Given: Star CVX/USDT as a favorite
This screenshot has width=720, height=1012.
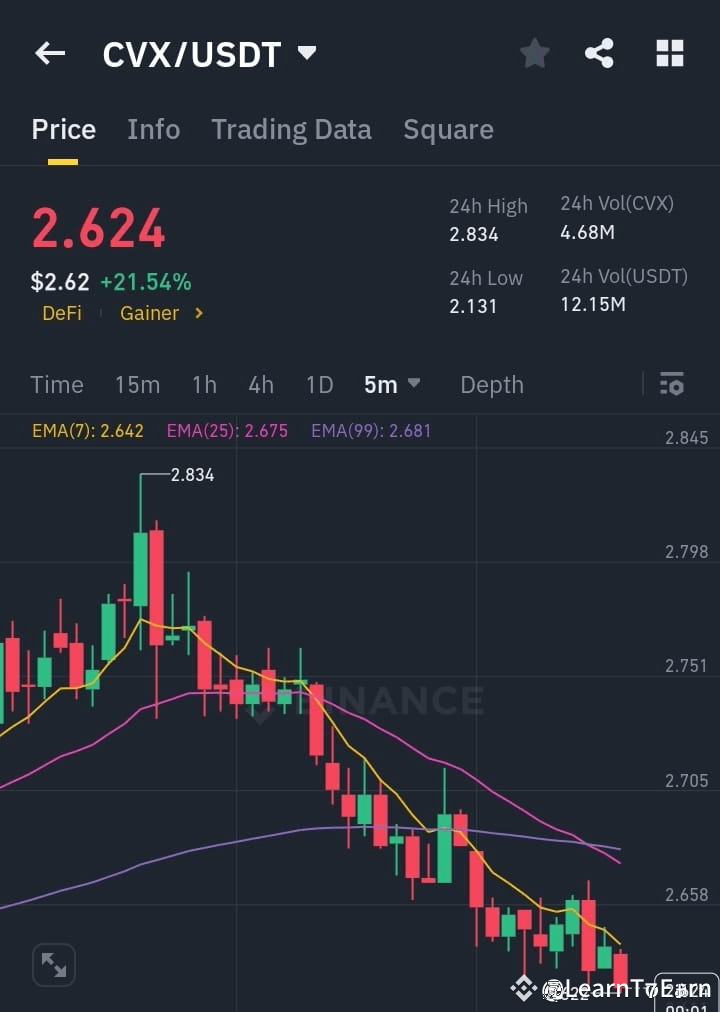Looking at the screenshot, I should (534, 53).
